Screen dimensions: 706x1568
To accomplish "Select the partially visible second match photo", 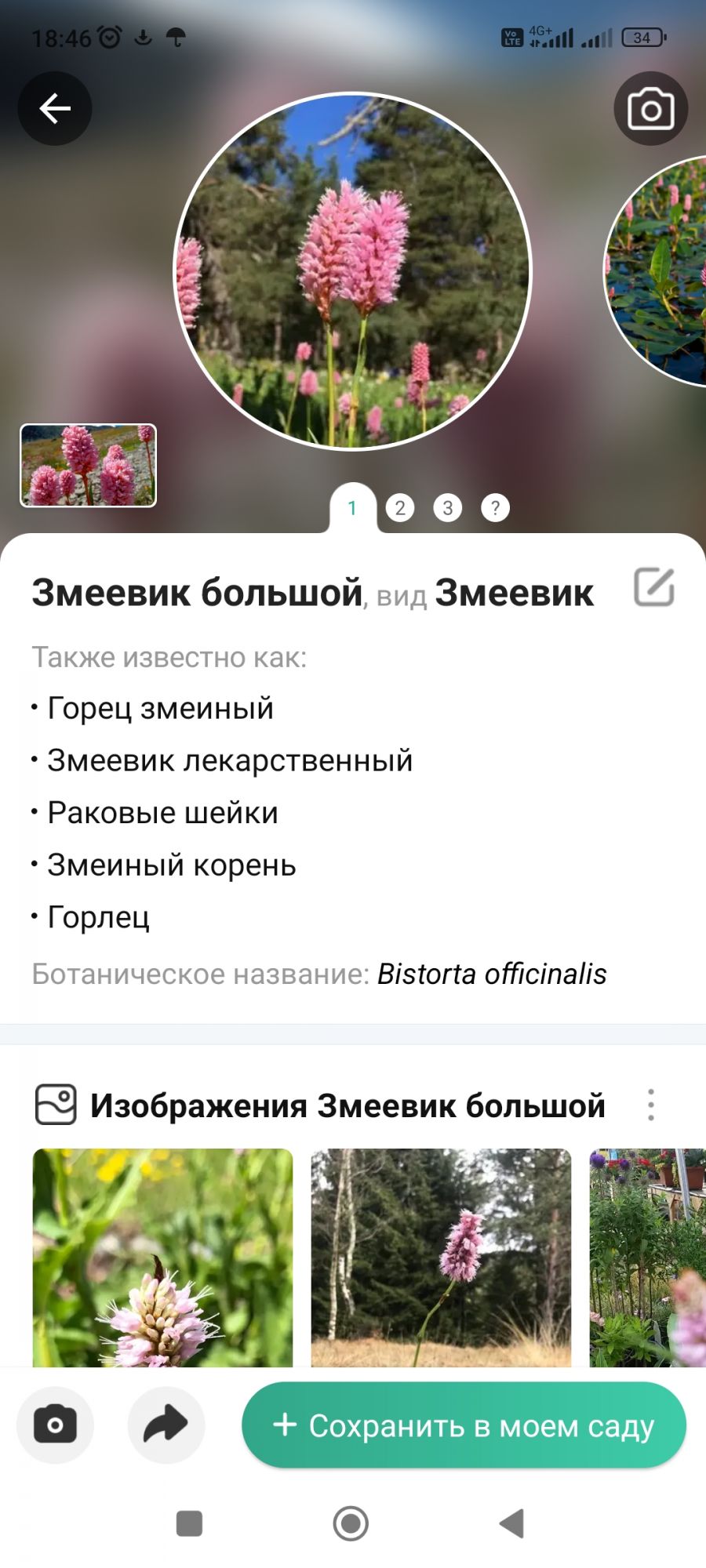I will point(659,270).
